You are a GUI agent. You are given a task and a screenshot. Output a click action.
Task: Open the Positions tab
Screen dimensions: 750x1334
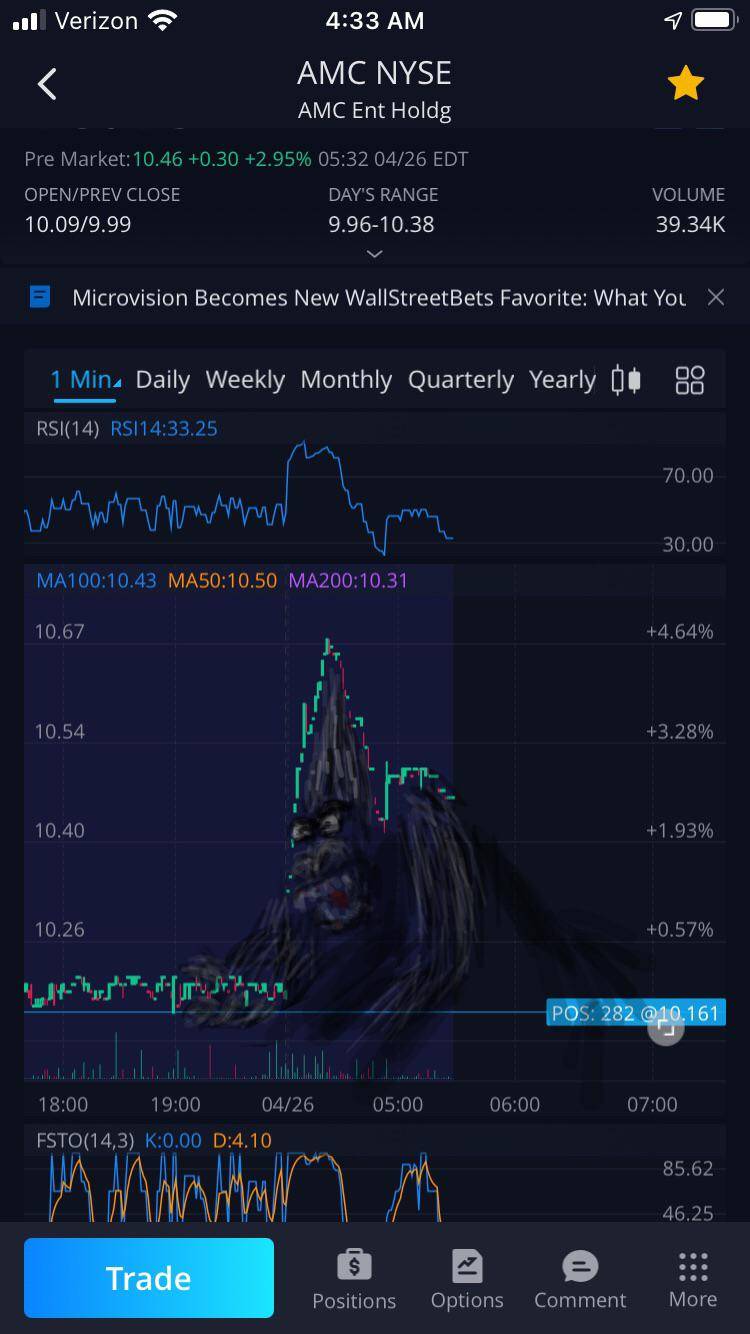click(x=354, y=1279)
